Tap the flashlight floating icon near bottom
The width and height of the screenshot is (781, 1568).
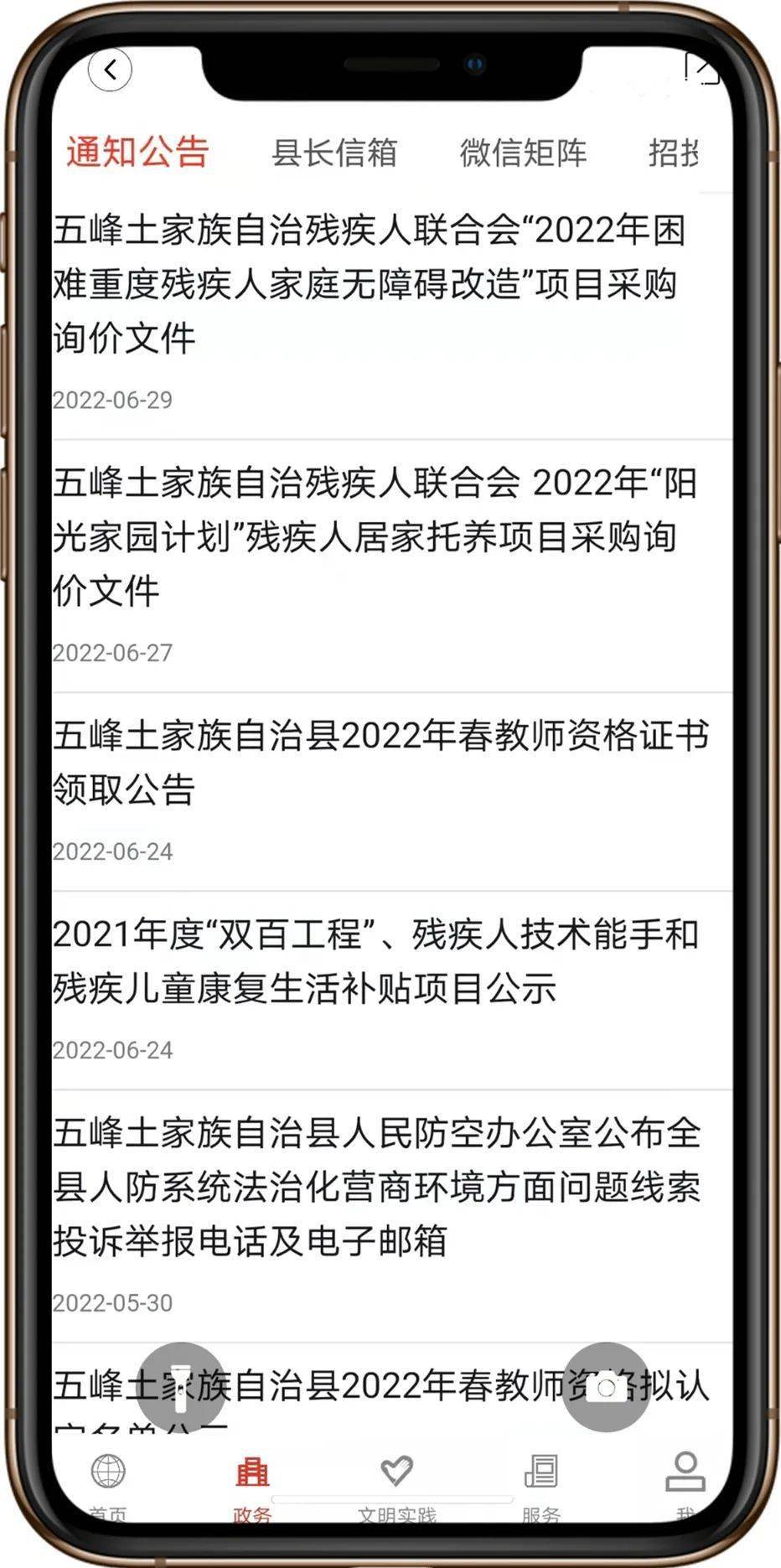(183, 1385)
